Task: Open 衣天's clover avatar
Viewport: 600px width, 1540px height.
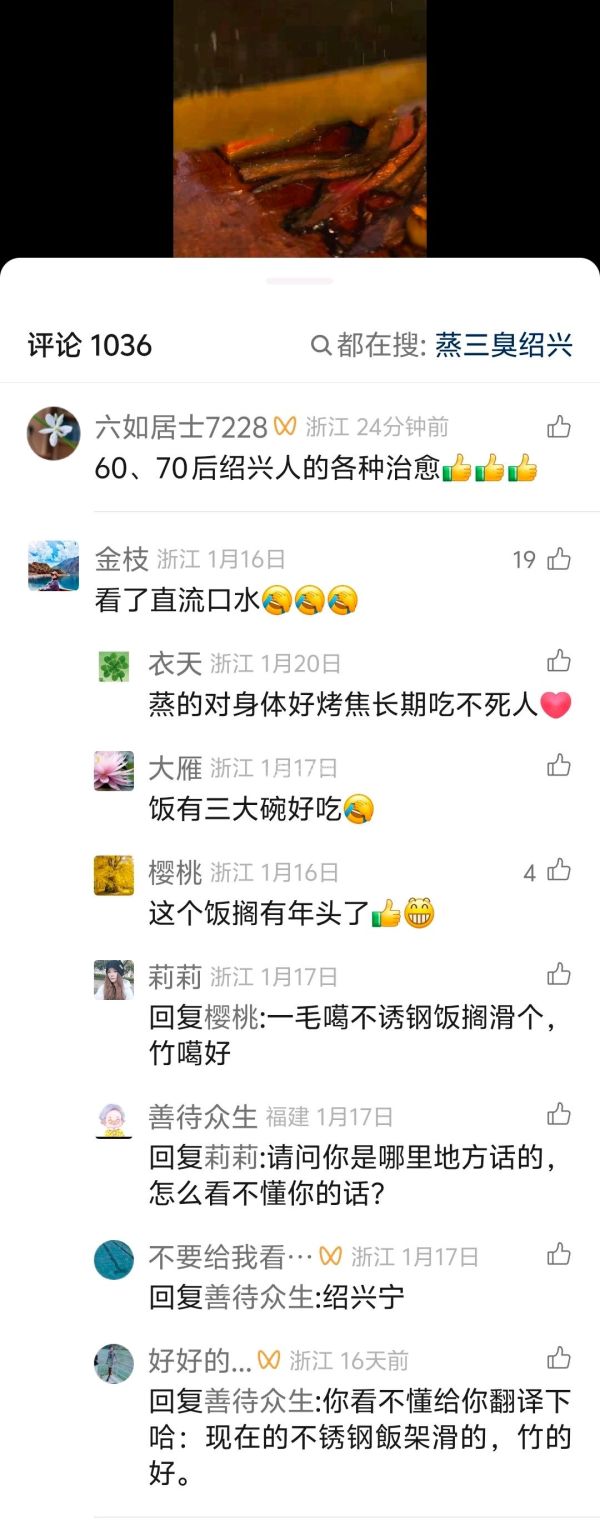Action: [114, 666]
